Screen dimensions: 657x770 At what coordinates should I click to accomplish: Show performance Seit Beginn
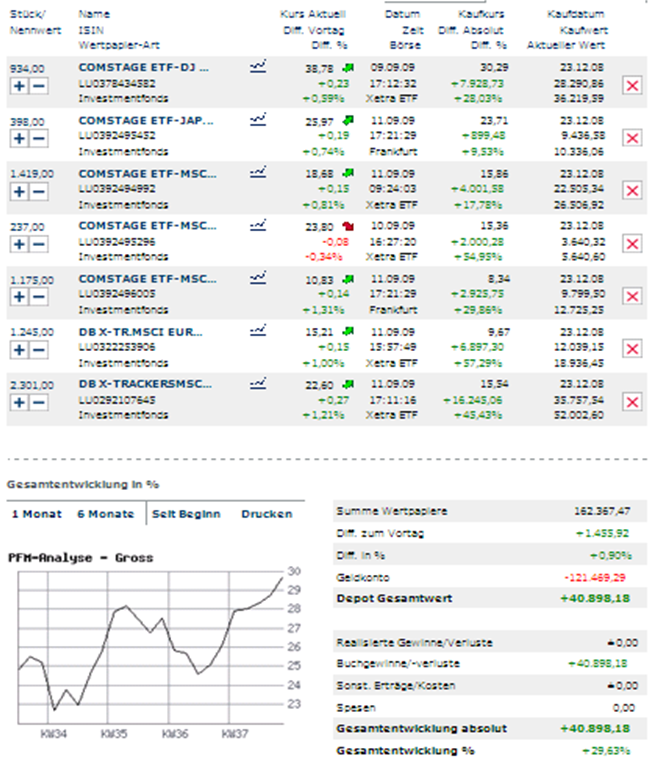186,514
